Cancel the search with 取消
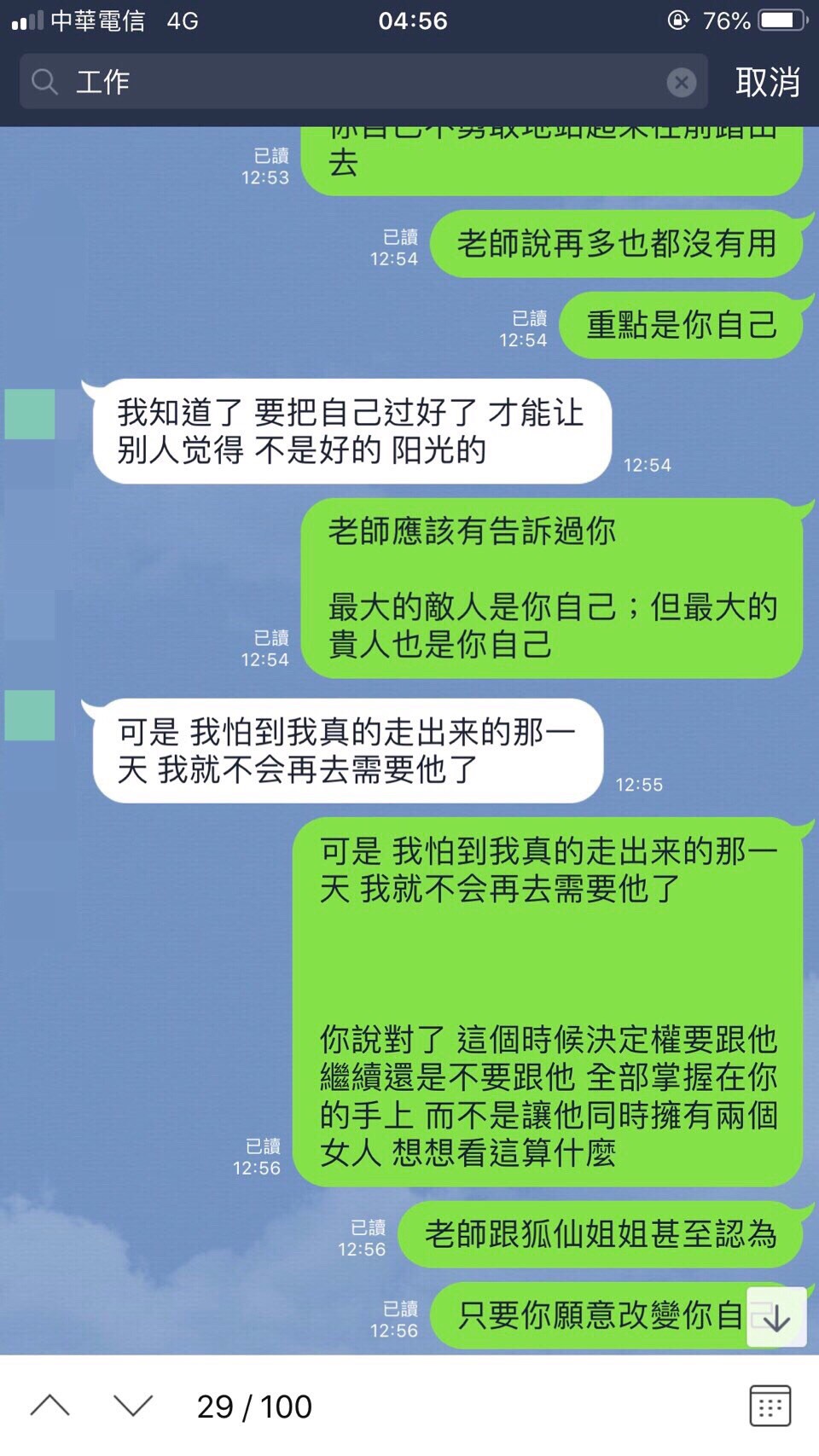819x1456 pixels. (x=767, y=82)
